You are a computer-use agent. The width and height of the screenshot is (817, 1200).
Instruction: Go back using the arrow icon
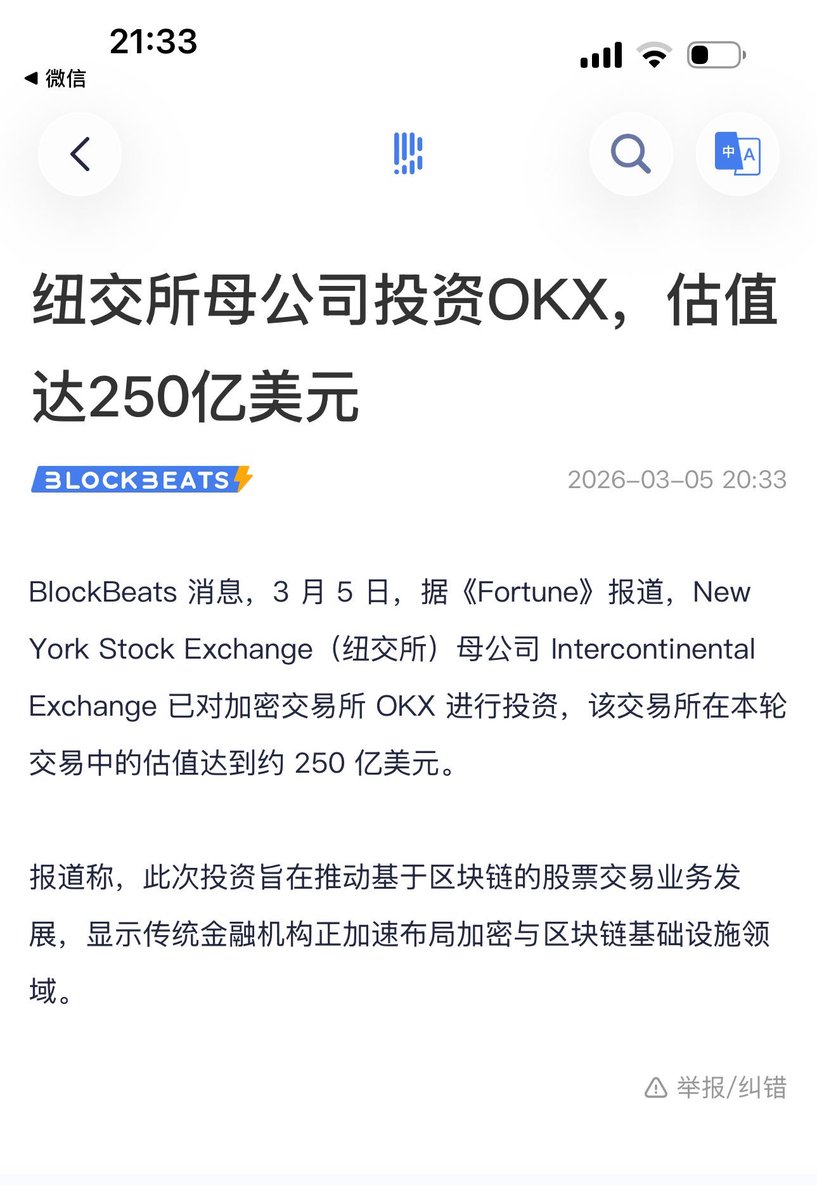click(x=80, y=154)
